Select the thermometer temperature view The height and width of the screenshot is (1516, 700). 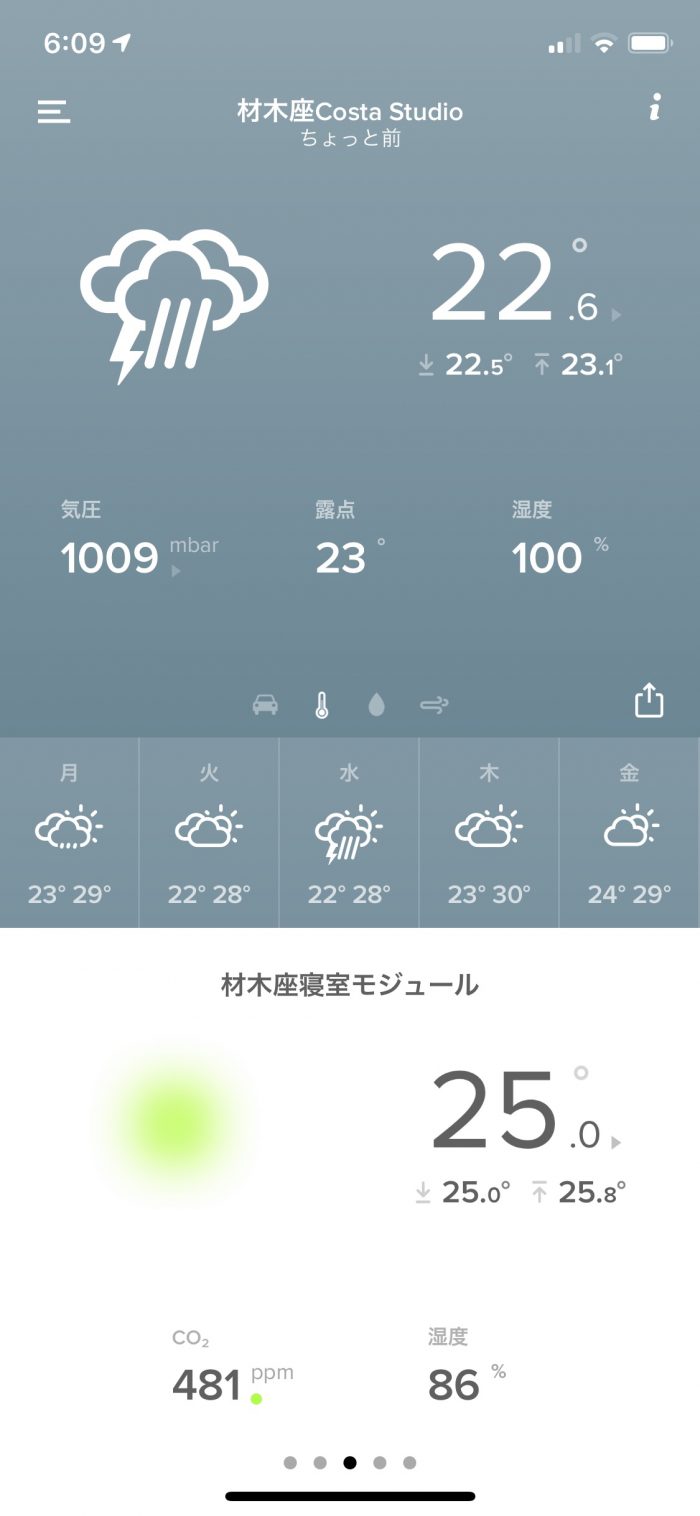point(321,705)
